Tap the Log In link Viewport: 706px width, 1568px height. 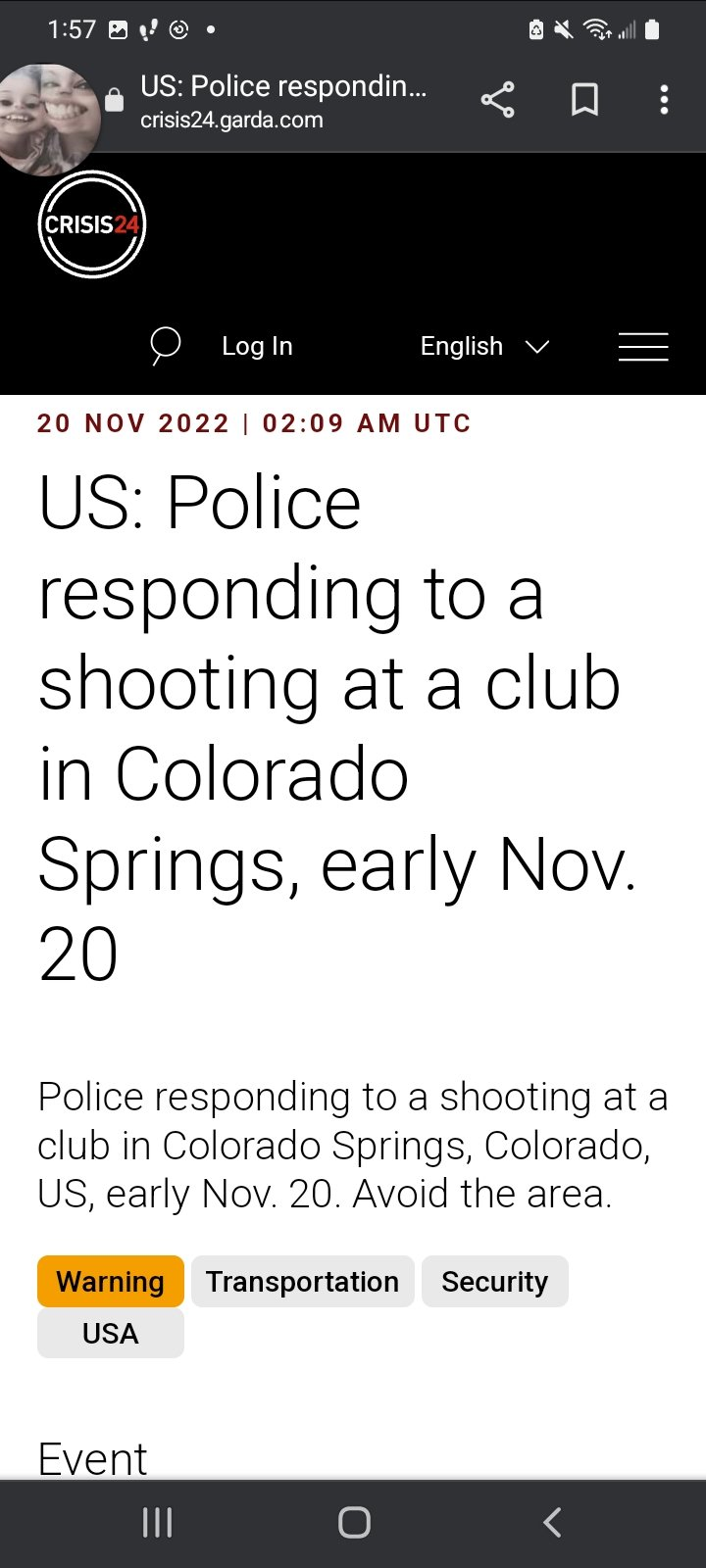(257, 346)
